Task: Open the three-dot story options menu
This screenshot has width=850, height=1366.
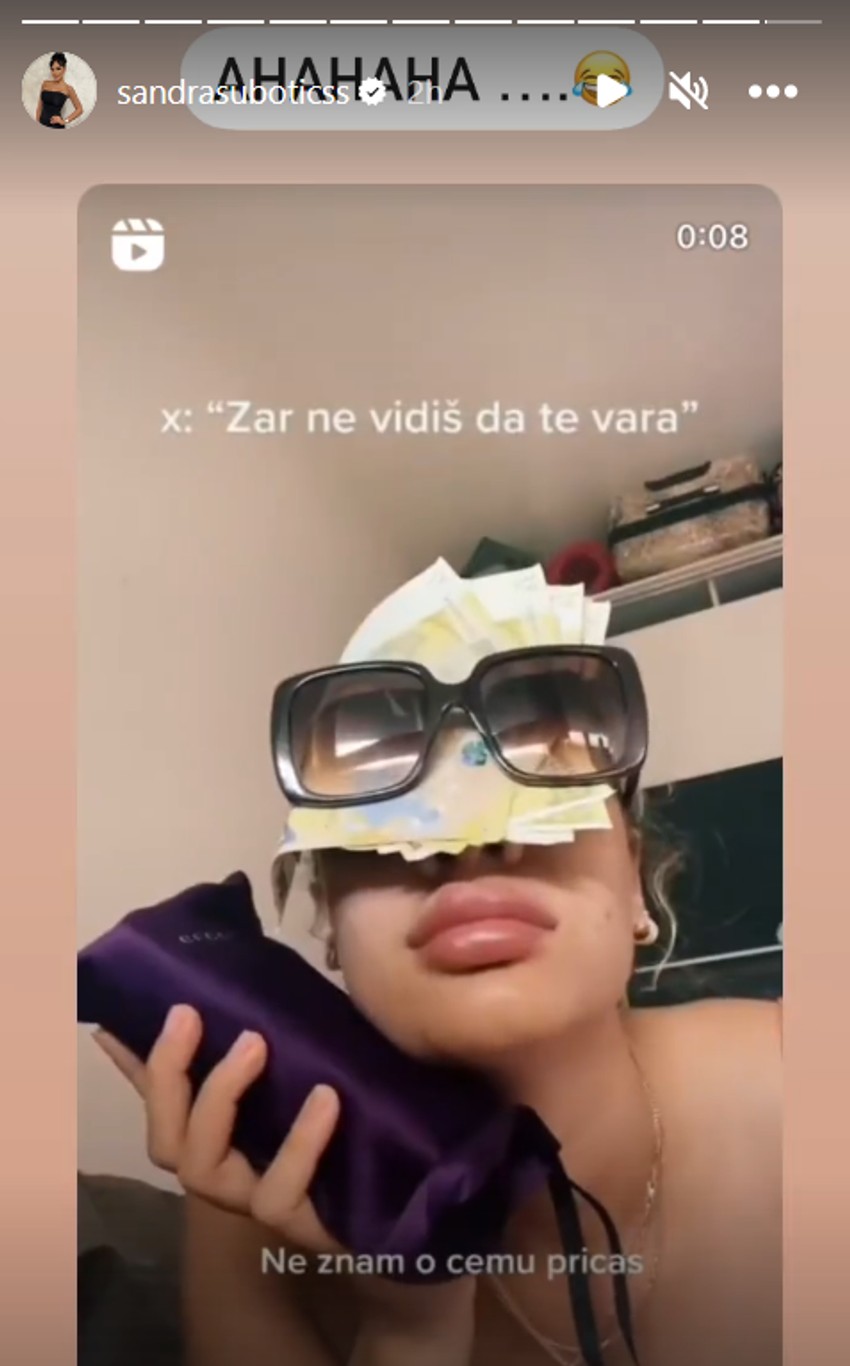Action: pos(771,92)
